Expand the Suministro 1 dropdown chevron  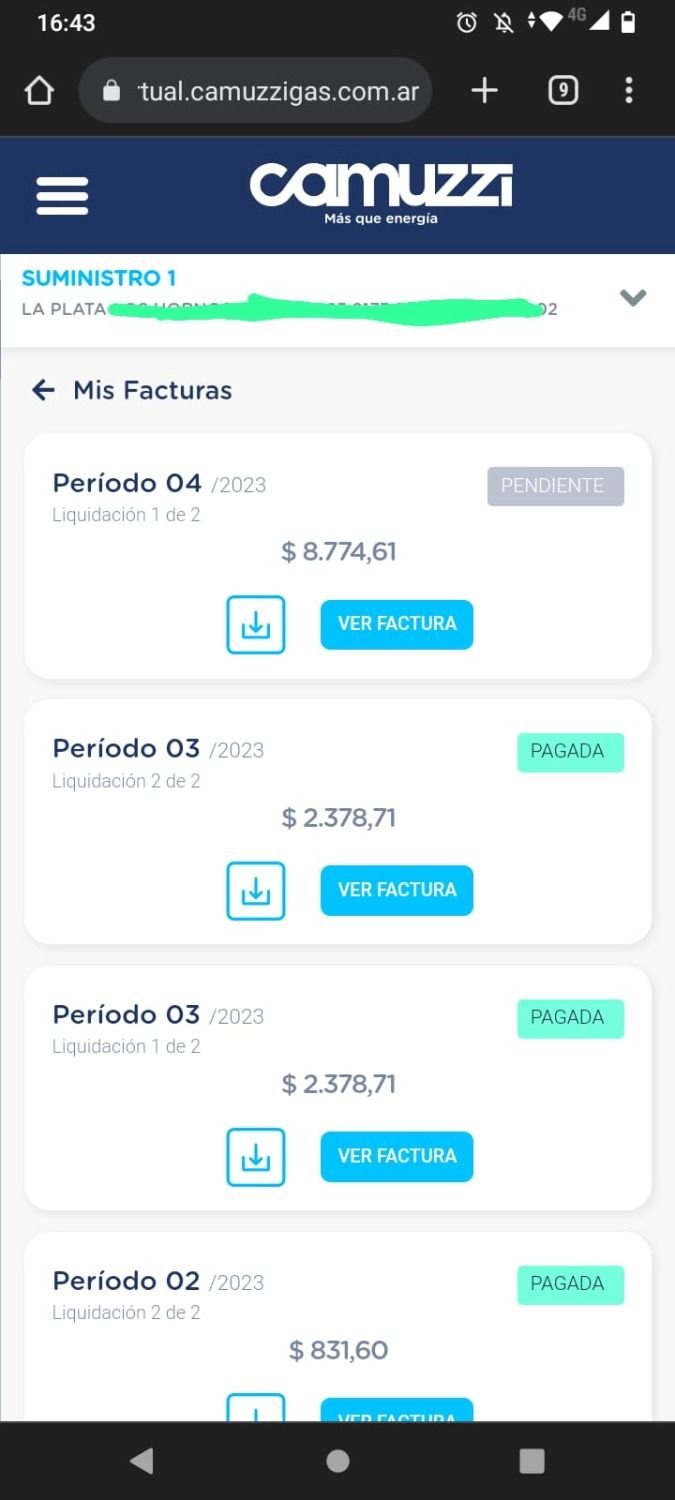click(x=633, y=298)
